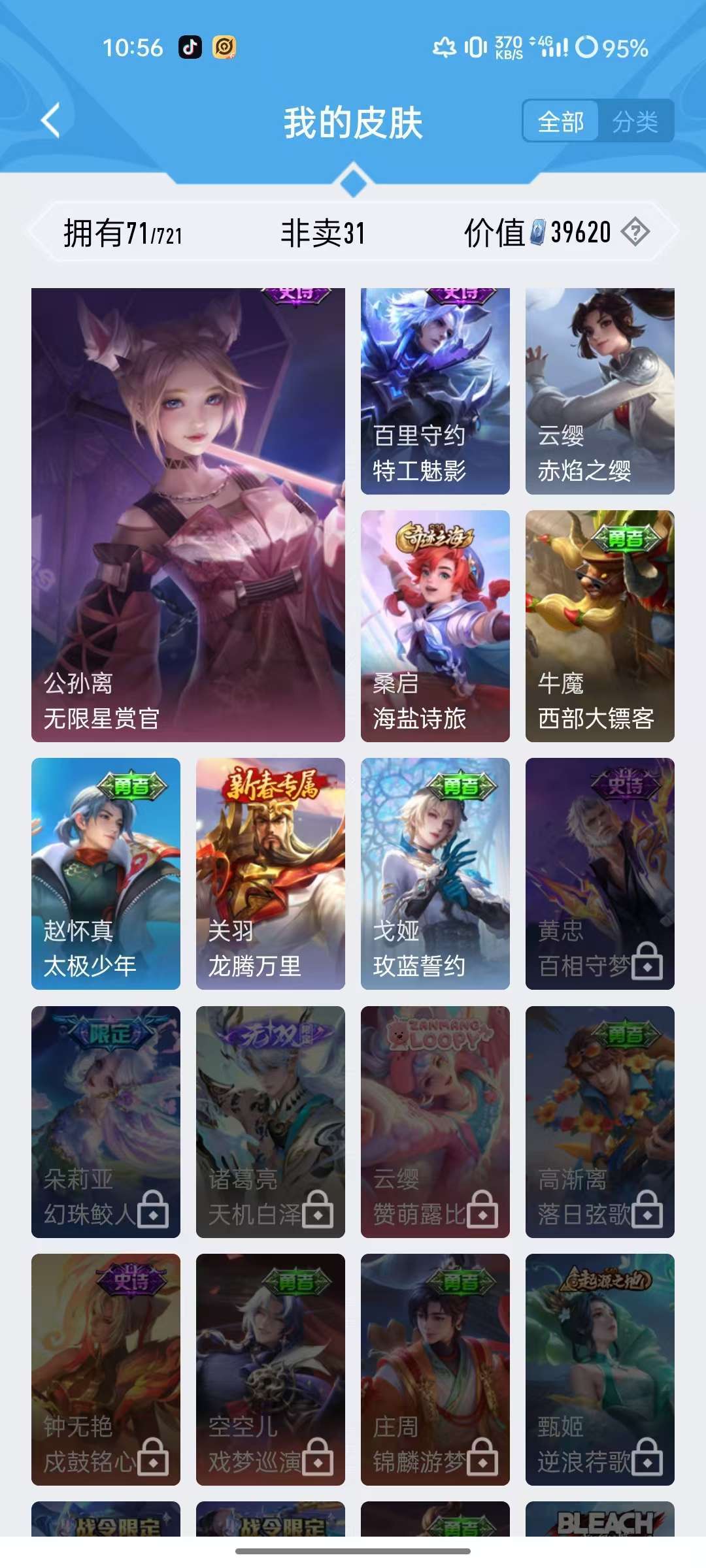The image size is (706, 1568).
Task: View 牛魔 西部大镖客 skin
Action: tap(600, 626)
